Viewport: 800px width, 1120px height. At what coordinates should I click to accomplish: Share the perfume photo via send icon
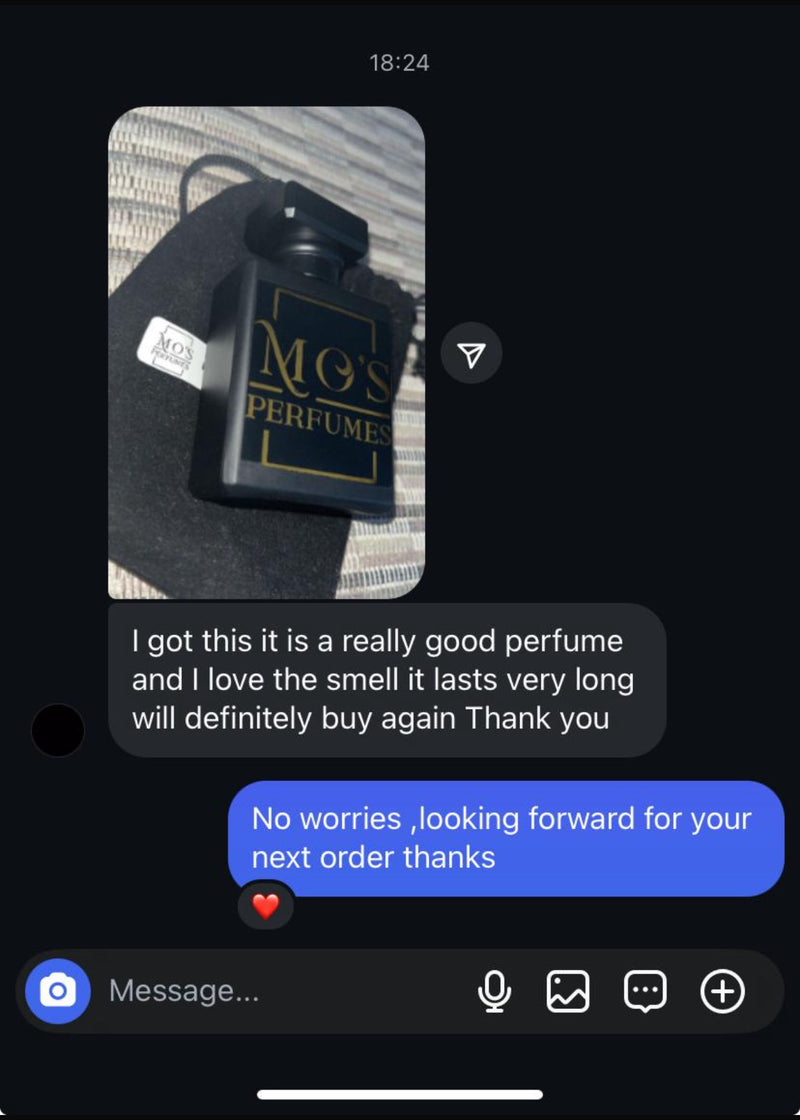(x=471, y=354)
